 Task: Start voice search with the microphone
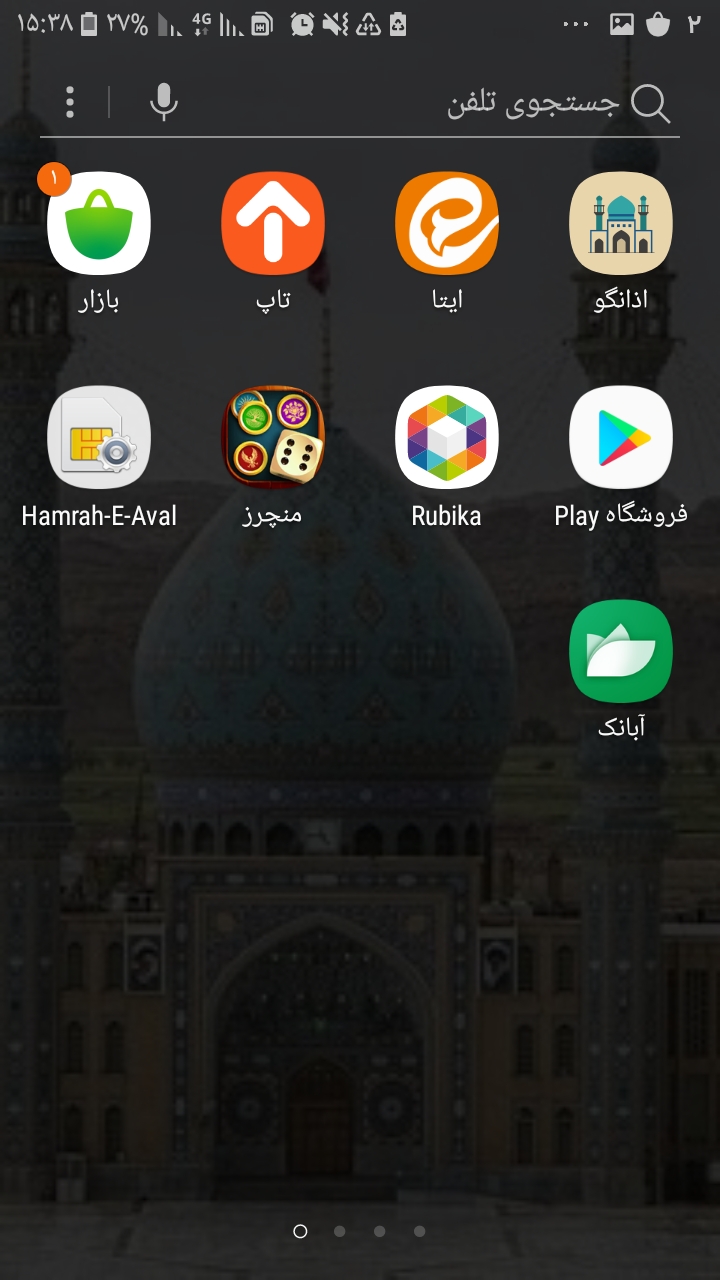click(164, 102)
